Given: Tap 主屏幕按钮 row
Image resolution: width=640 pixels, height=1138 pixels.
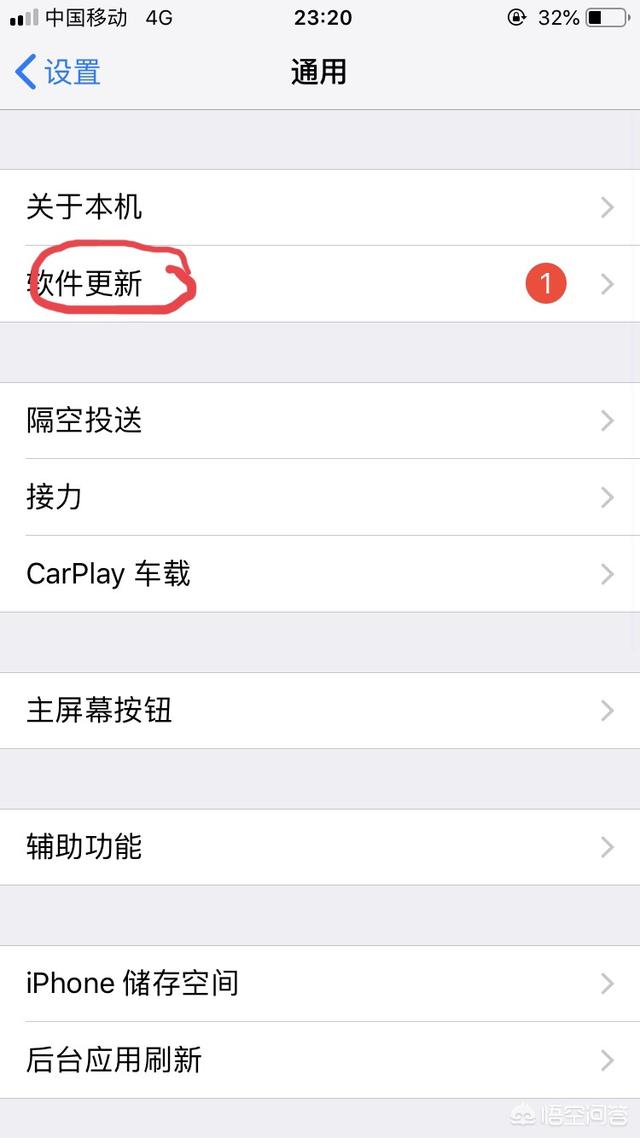Looking at the screenshot, I should (320, 711).
